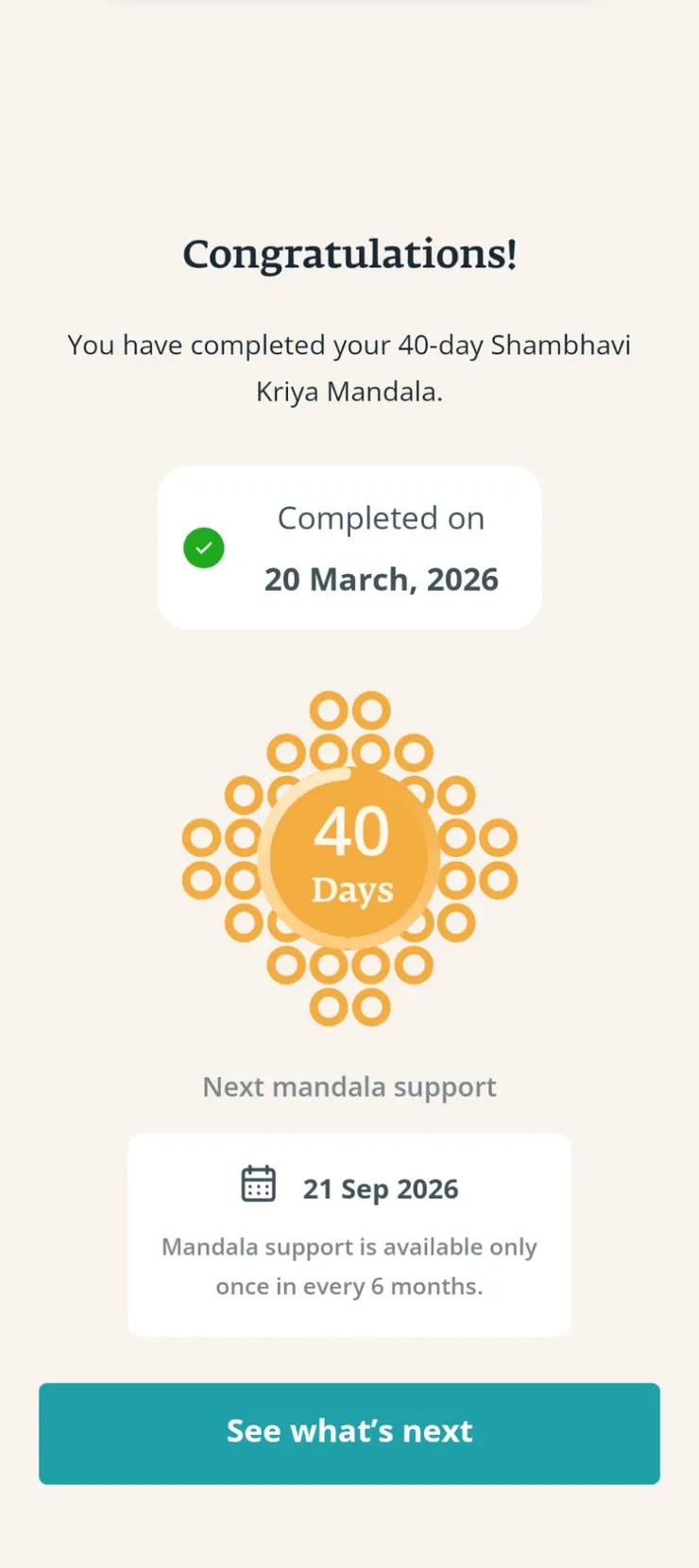The image size is (699, 1568).
Task: Click the 21 Sep 2026 support date
Action: point(380,1188)
